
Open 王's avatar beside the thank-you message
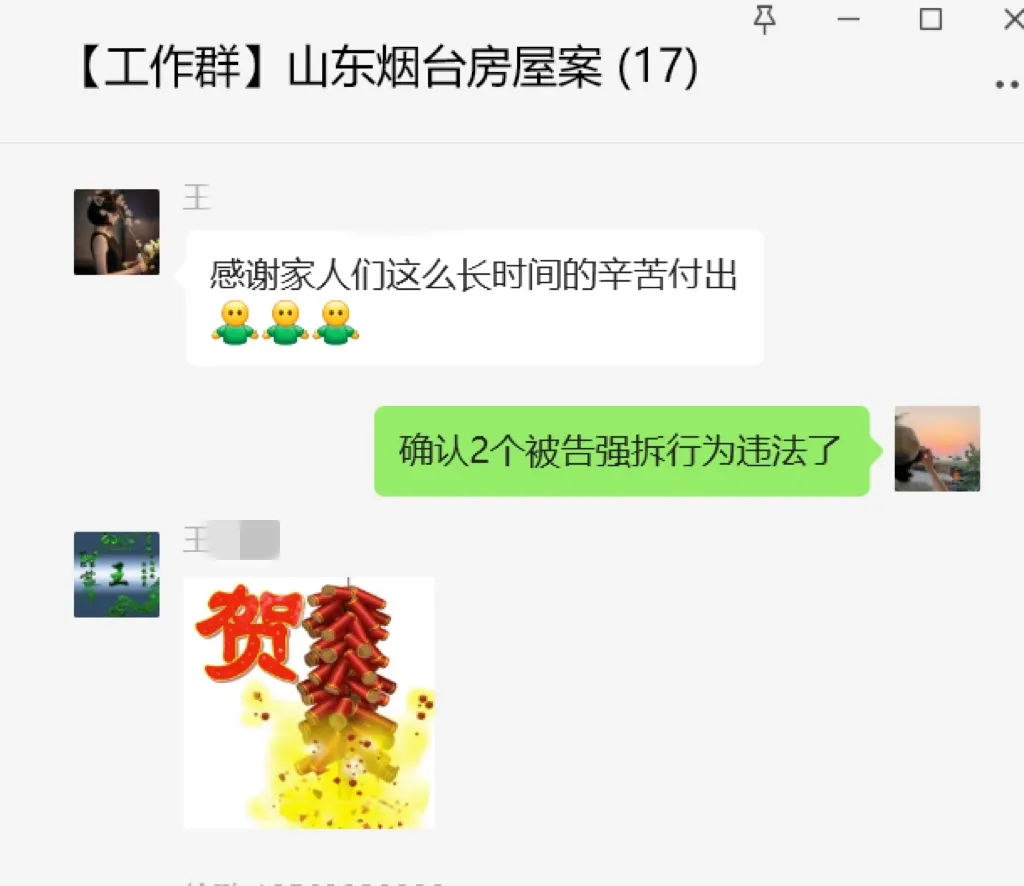(117, 232)
